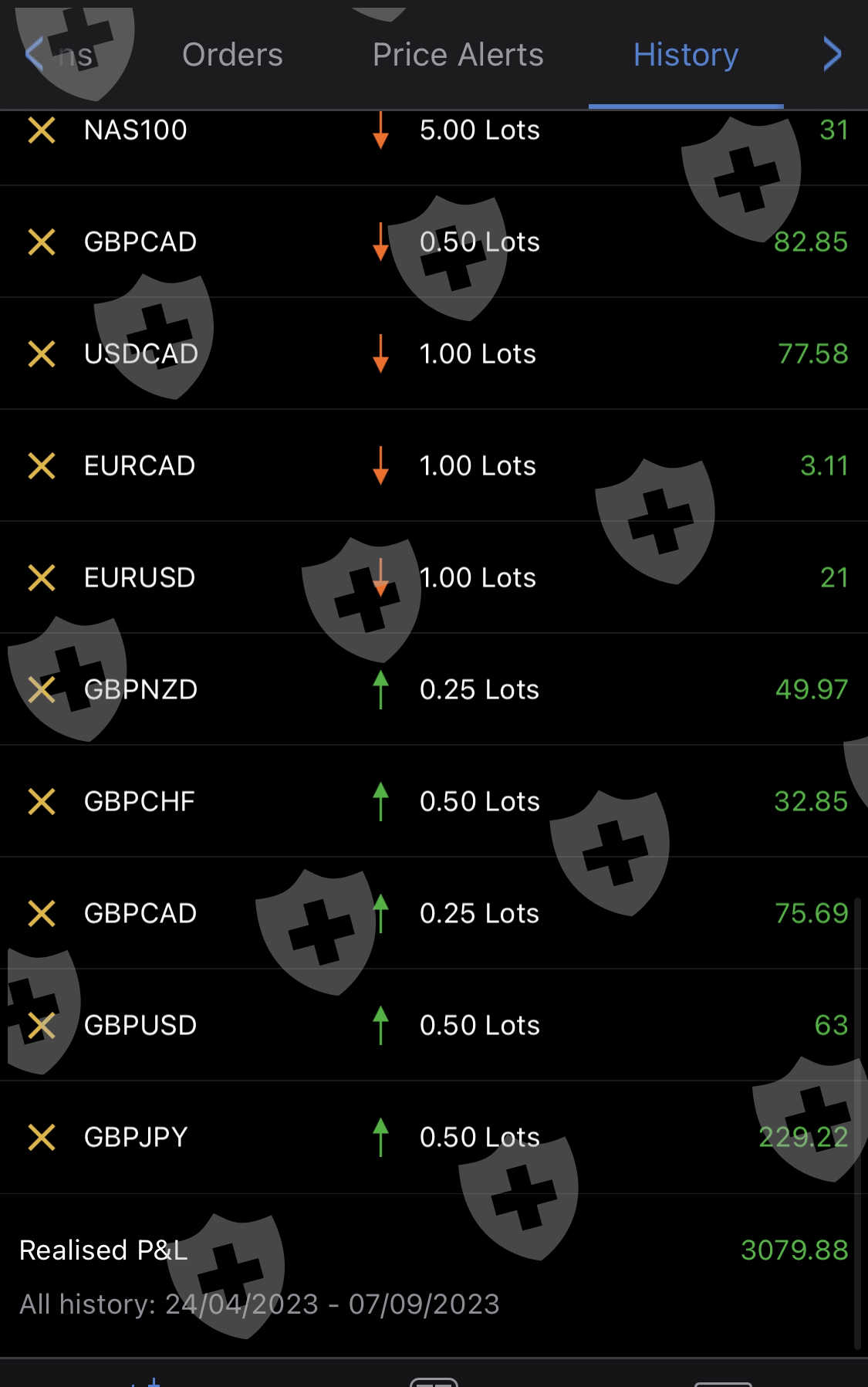868x1387 pixels.
Task: View the GBPNZD trade entry
Action: (x=432, y=690)
